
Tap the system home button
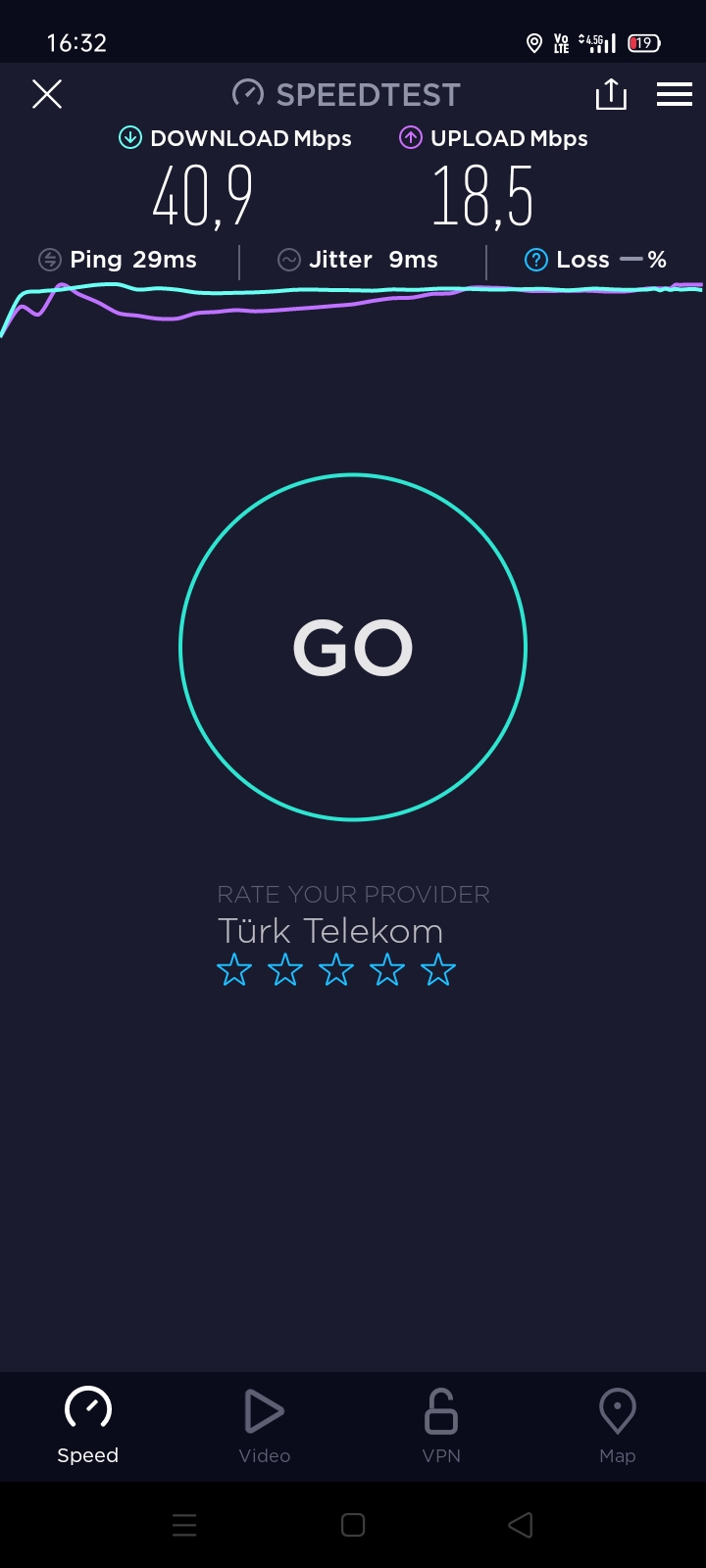(x=353, y=1525)
